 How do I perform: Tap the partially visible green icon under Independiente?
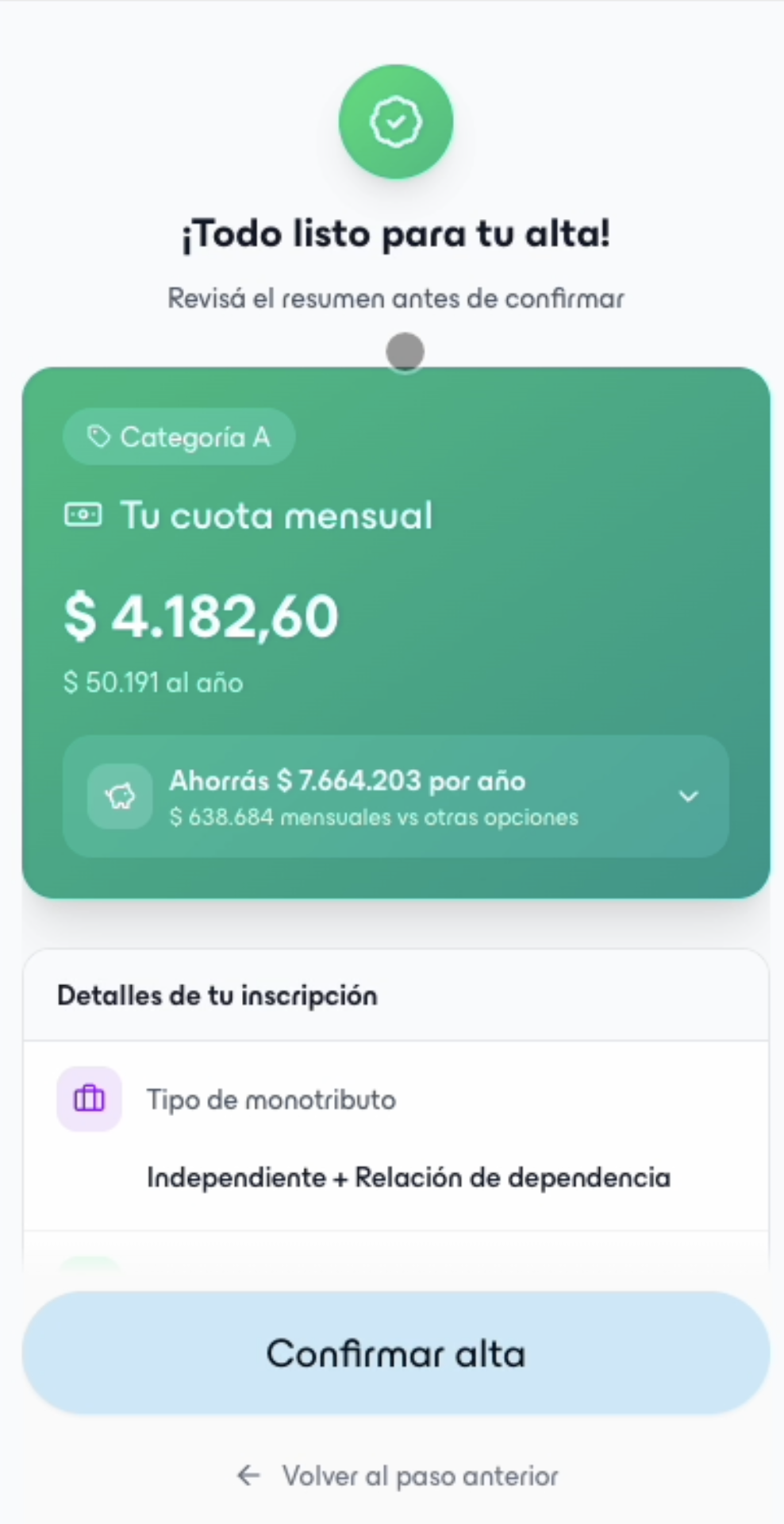[x=89, y=1262]
